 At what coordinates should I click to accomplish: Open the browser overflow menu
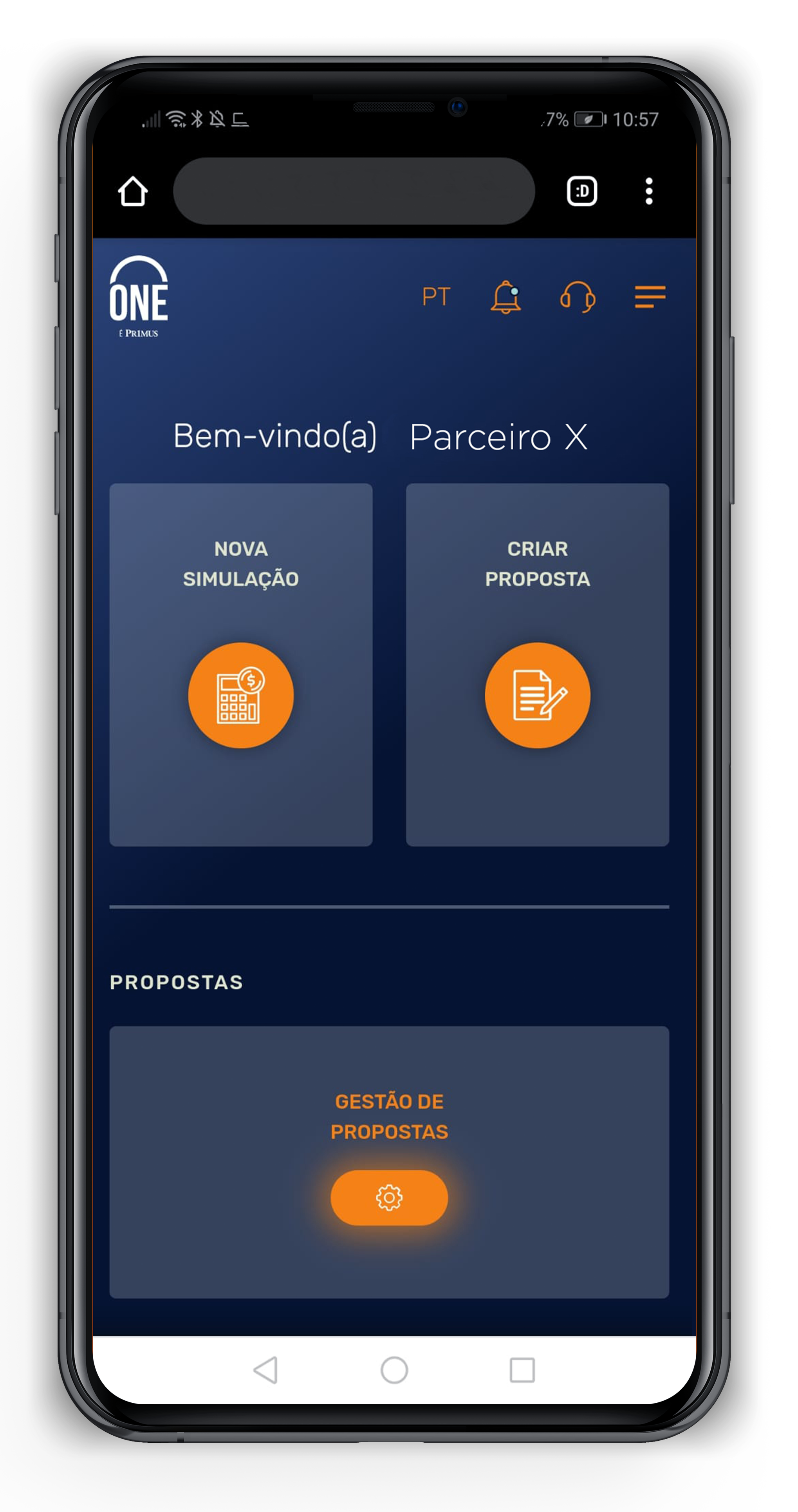pyautogui.click(x=648, y=191)
